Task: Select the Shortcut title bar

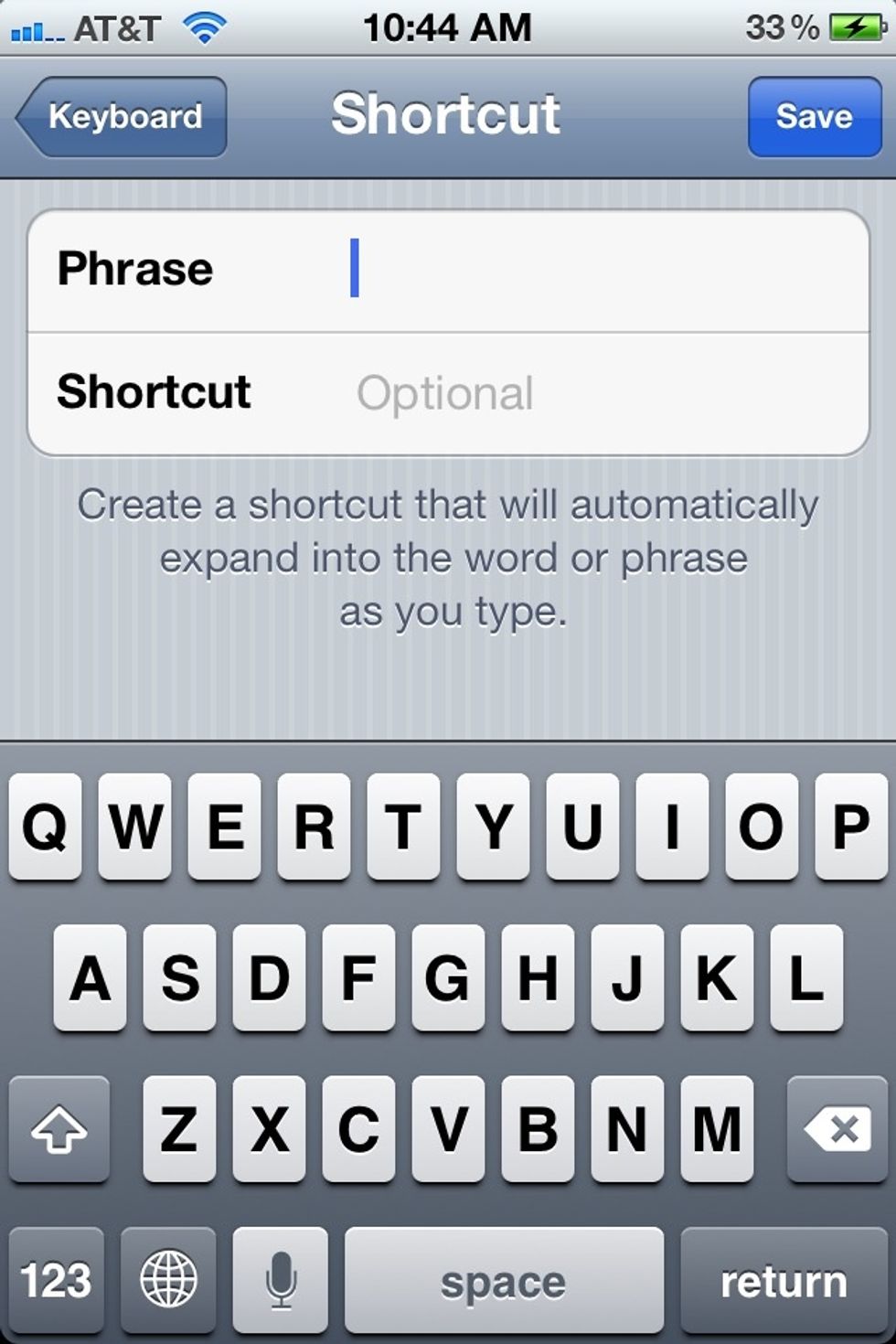Action: click(447, 115)
